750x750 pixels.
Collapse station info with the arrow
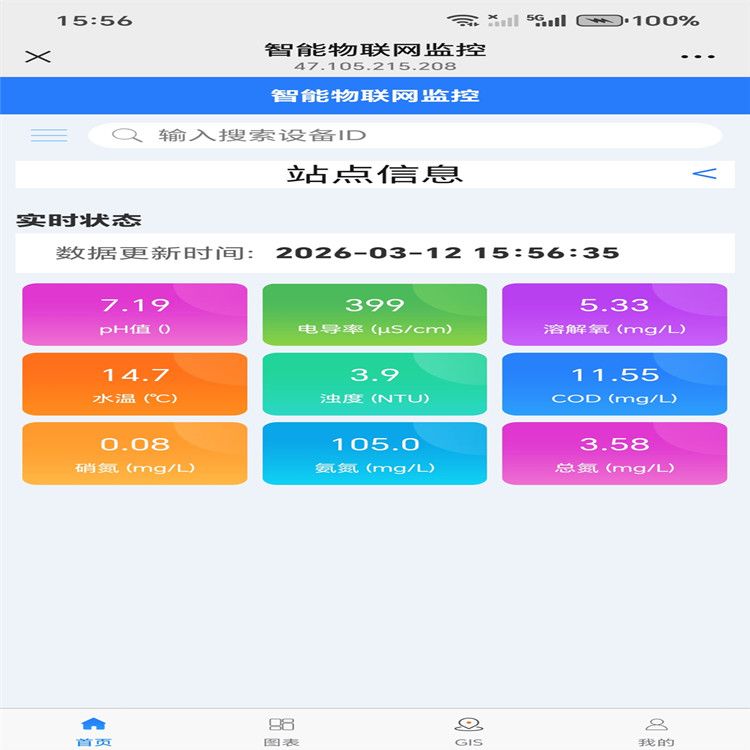pyautogui.click(x=704, y=174)
